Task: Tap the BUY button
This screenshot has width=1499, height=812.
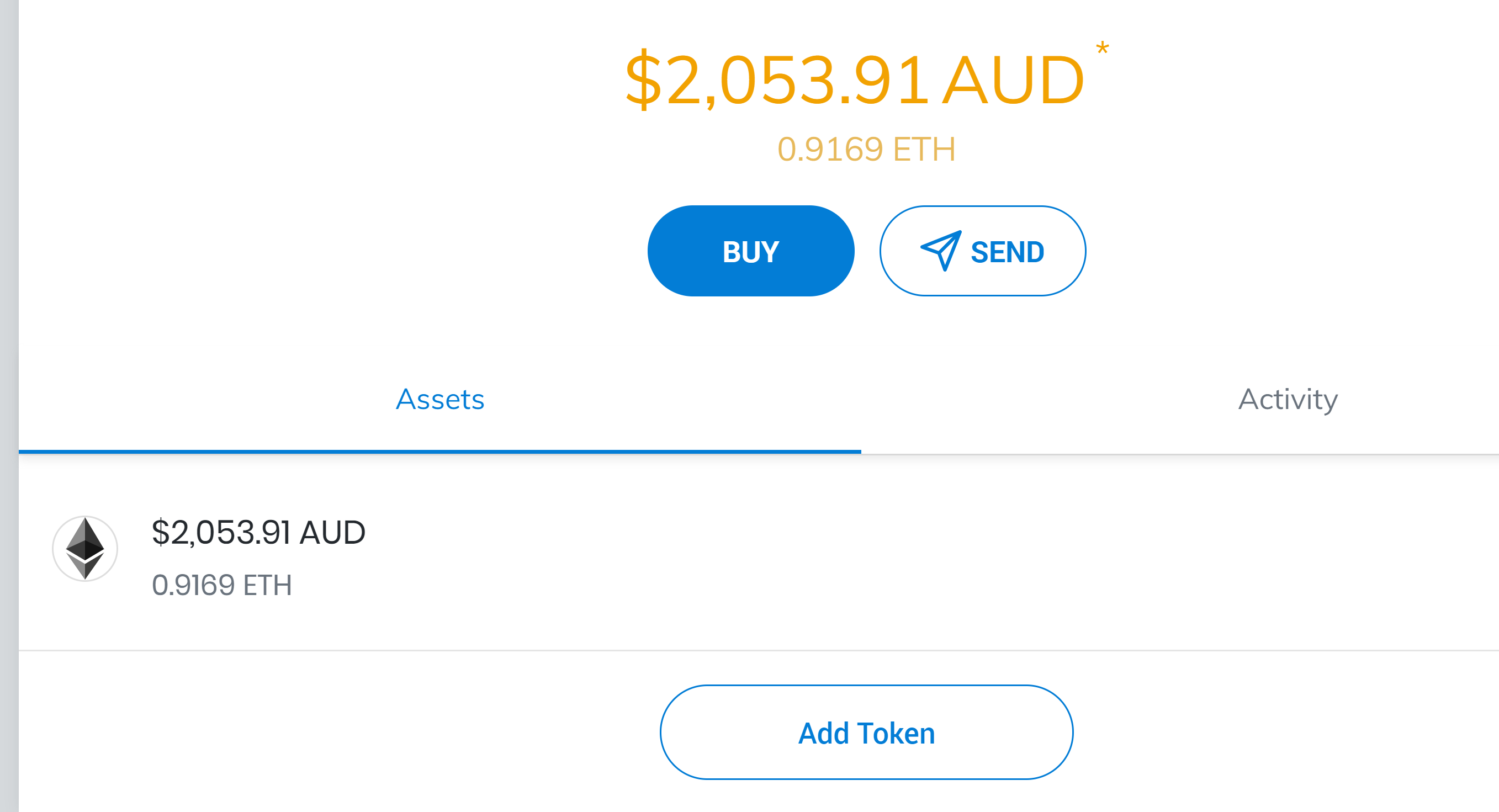Action: tap(751, 251)
